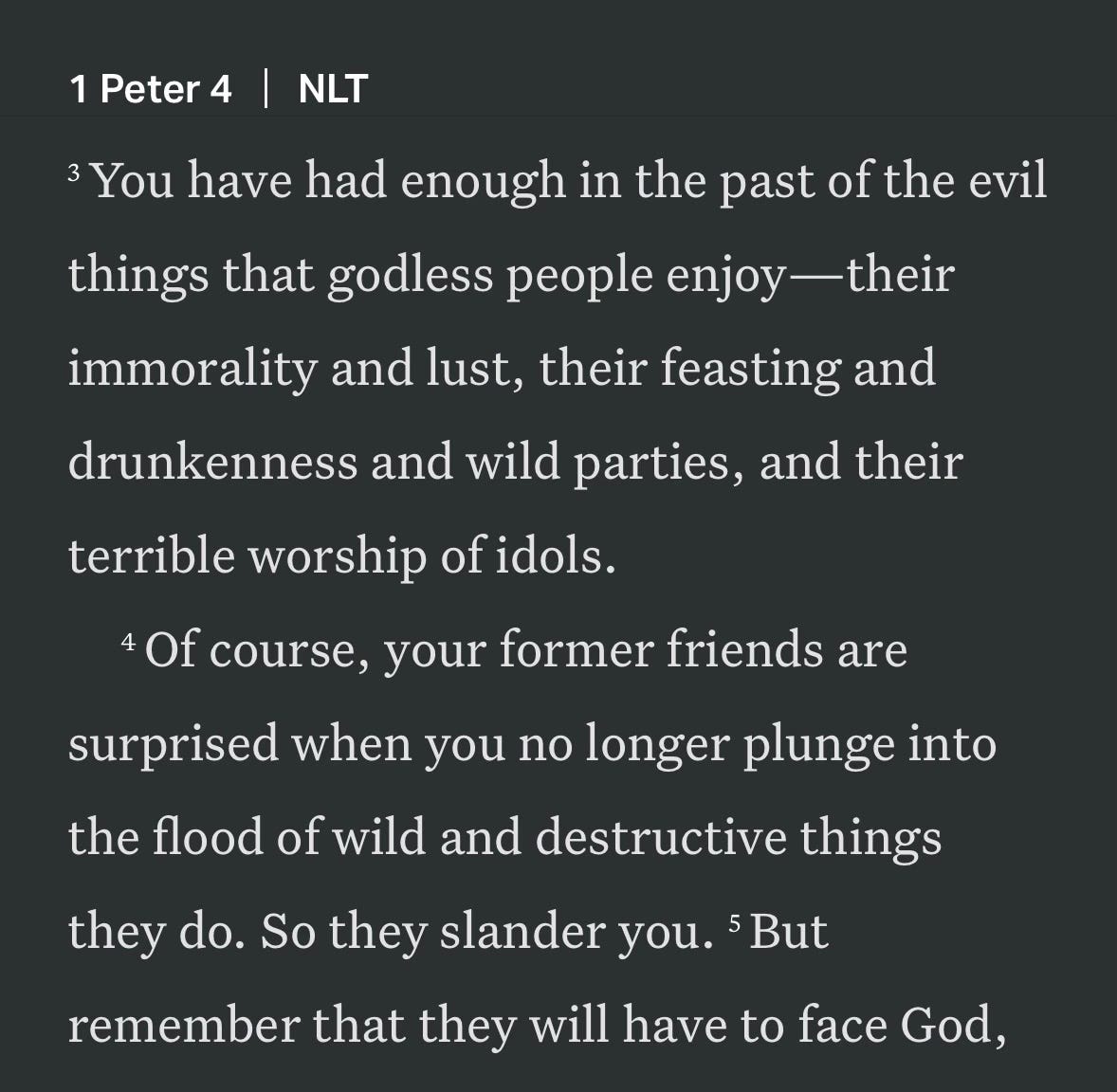Screen dimensions: 1117x1092
Task: Change the NLT Bible version
Action: click(332, 89)
